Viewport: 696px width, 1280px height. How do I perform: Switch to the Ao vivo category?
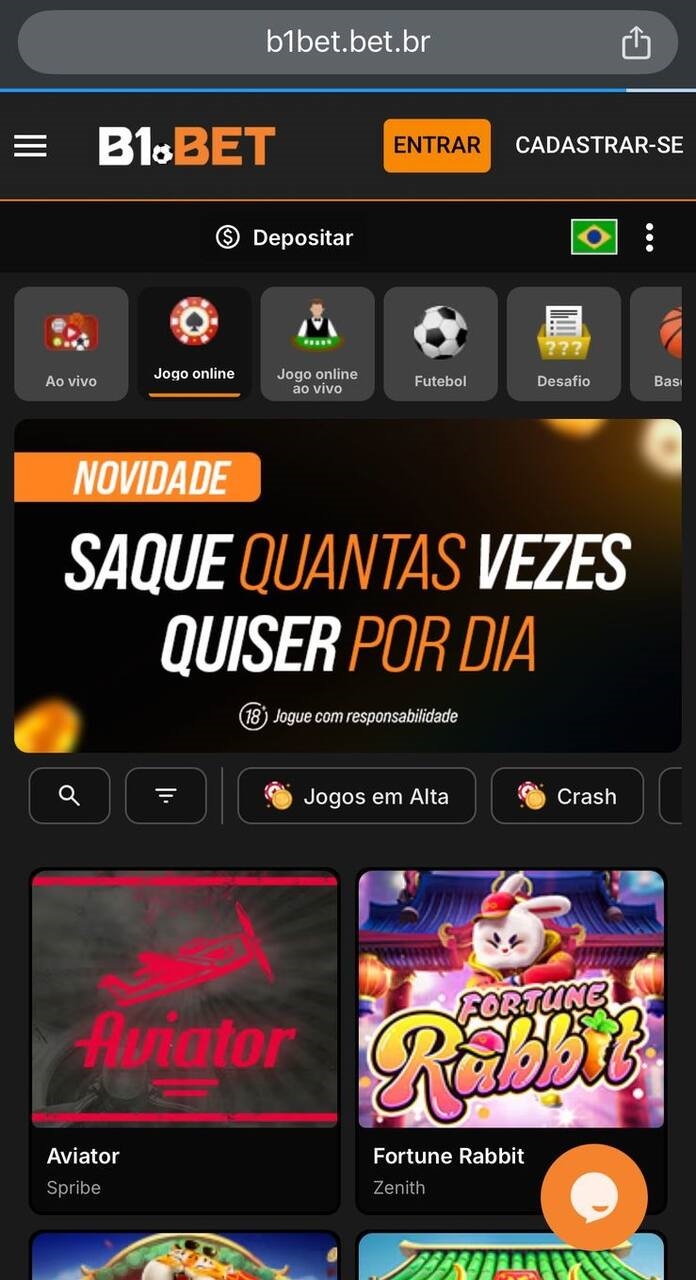[71, 344]
